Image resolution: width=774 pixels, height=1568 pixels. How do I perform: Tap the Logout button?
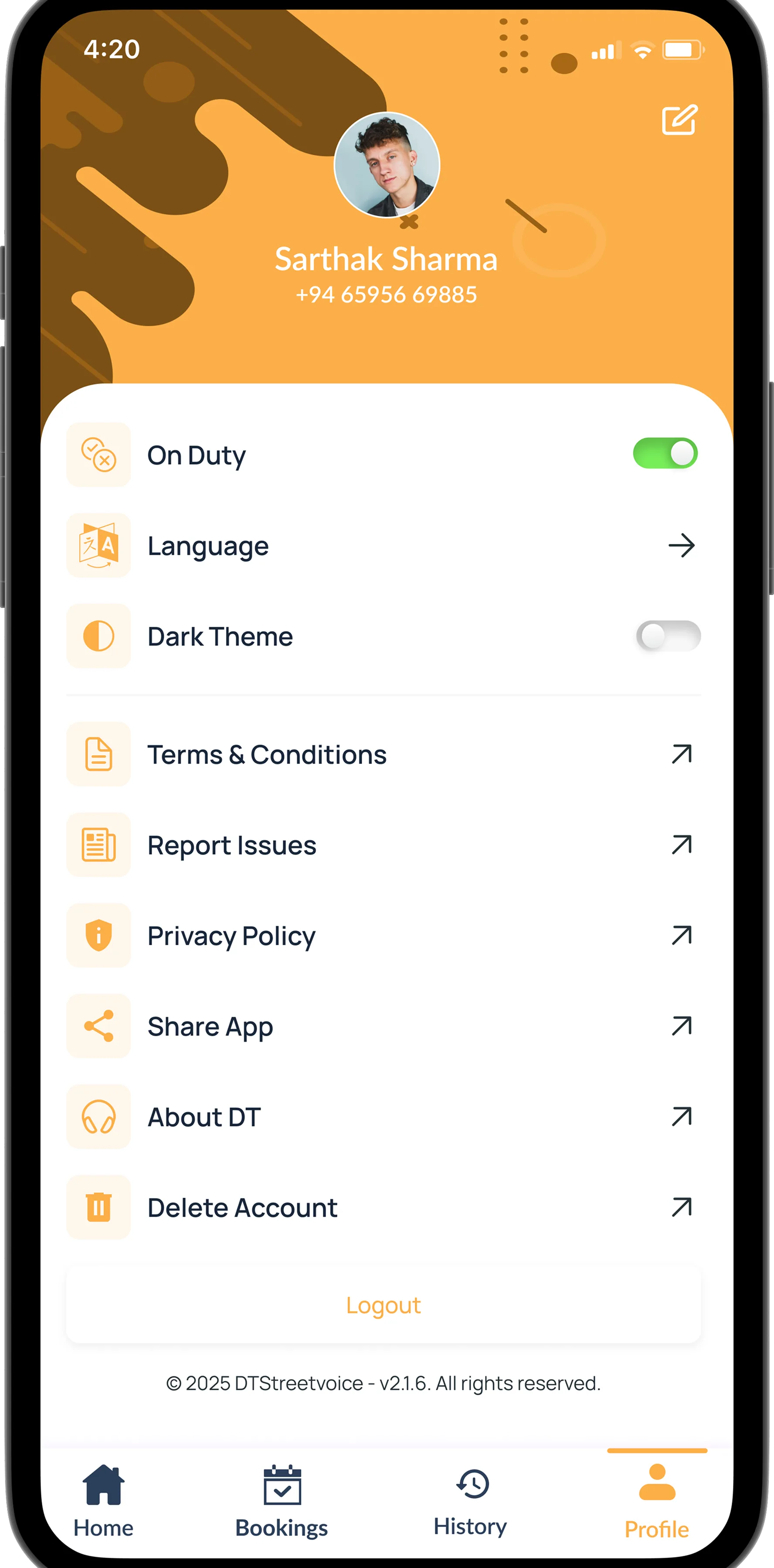click(384, 1306)
